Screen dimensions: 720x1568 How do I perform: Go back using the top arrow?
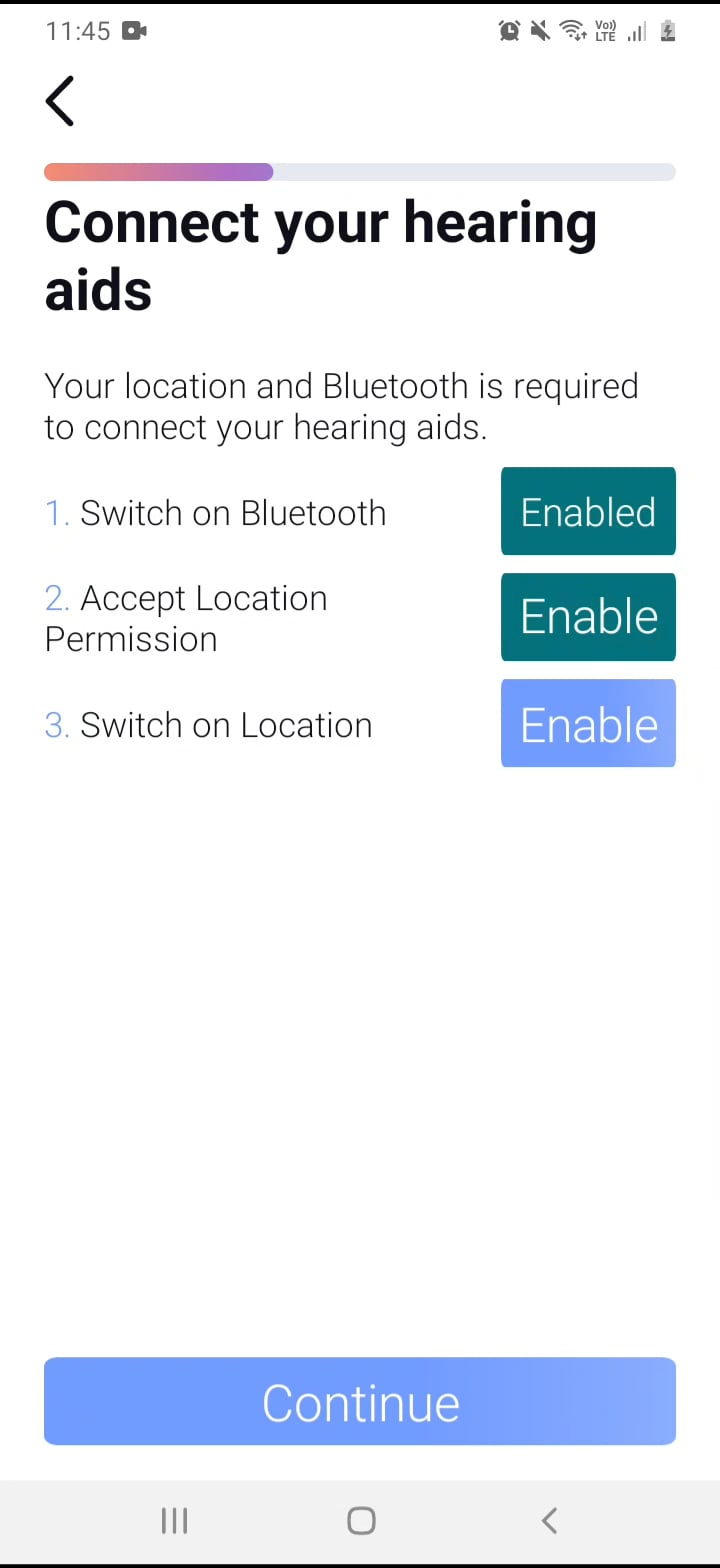[60, 101]
